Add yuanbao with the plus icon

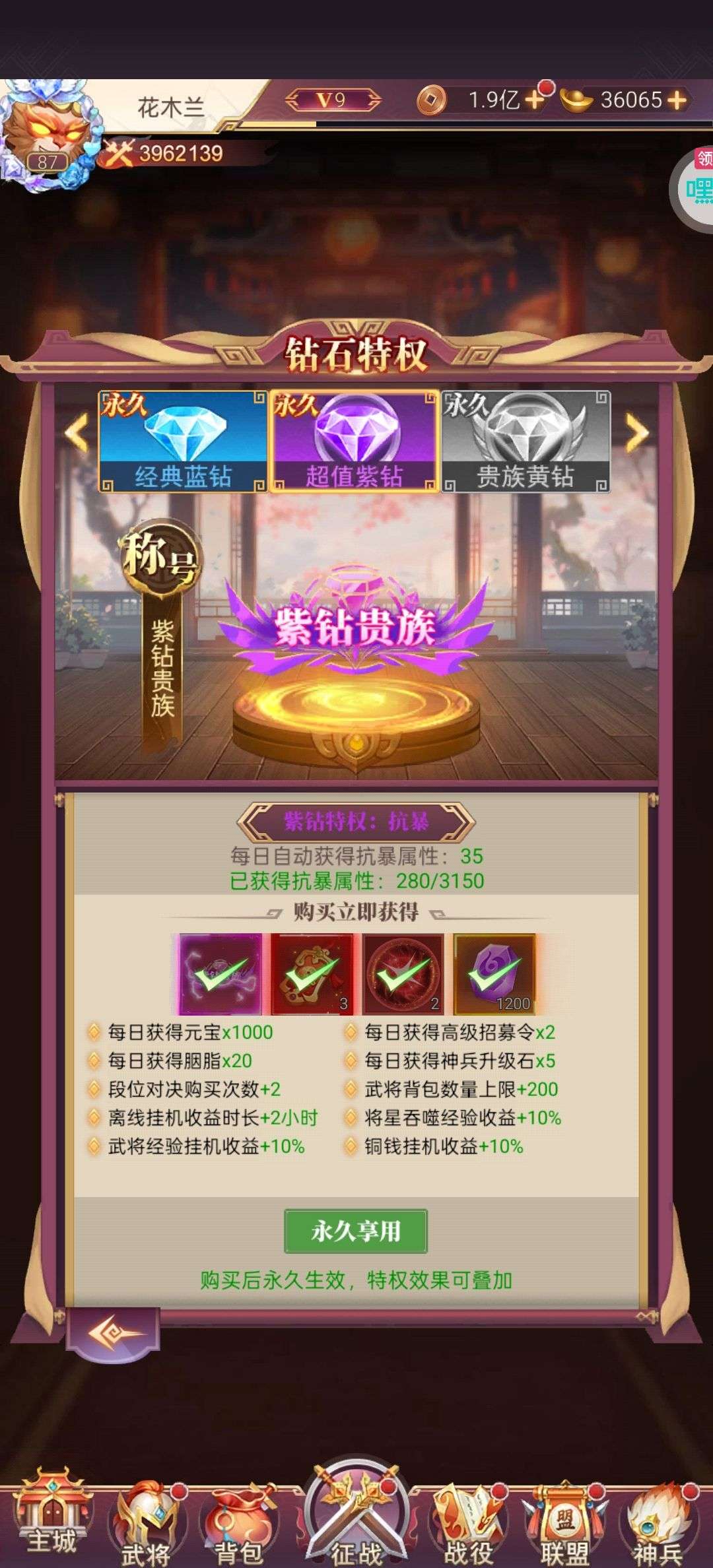click(x=677, y=100)
